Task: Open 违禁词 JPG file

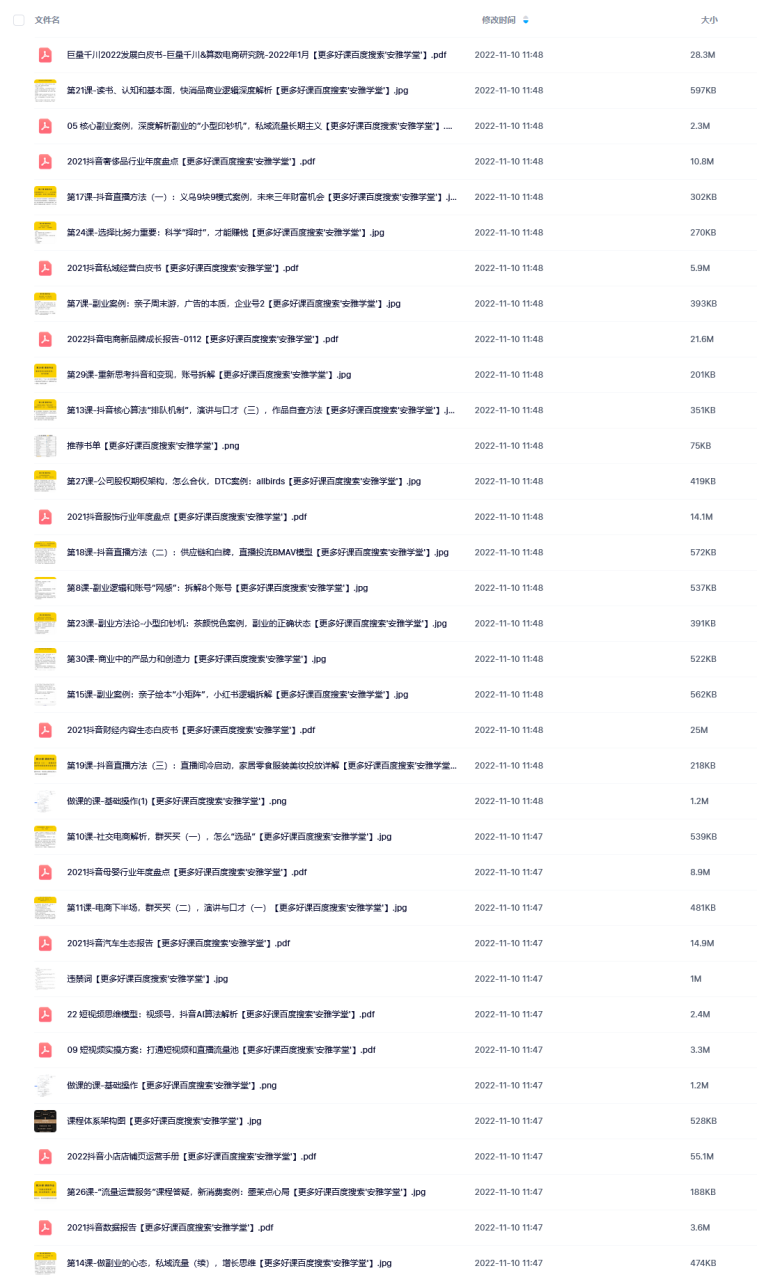Action: (148, 978)
